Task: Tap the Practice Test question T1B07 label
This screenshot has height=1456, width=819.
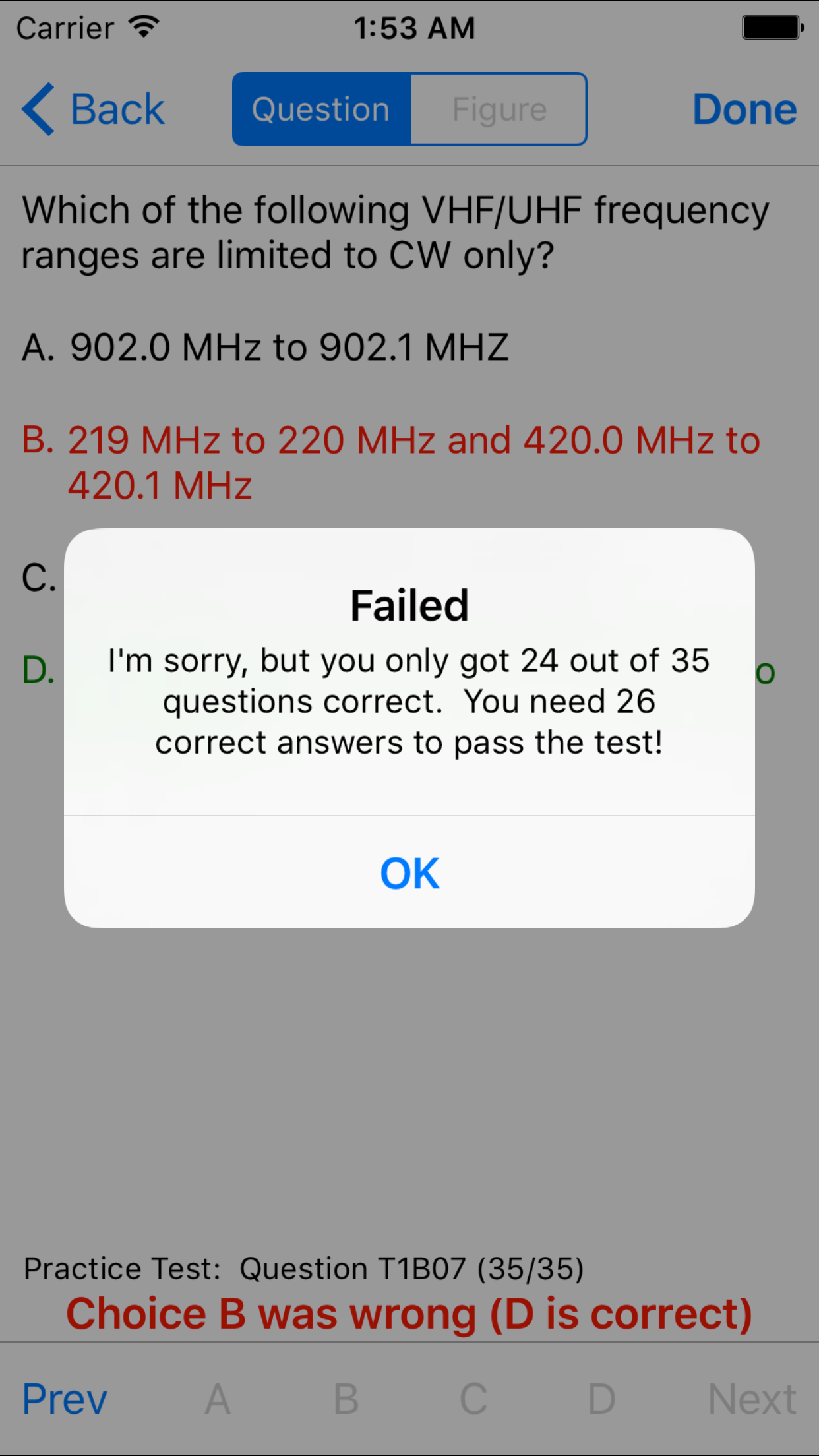Action: coord(303,1268)
